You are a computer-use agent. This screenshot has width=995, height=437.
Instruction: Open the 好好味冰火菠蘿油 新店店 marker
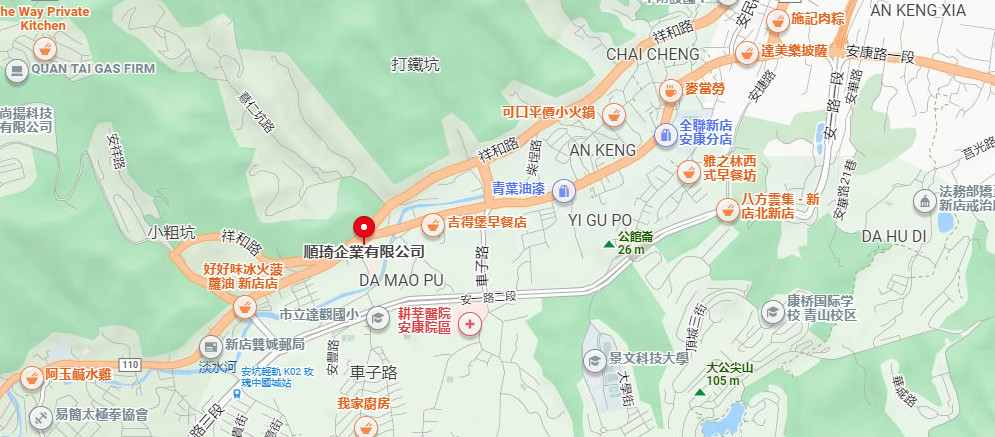tap(243, 306)
